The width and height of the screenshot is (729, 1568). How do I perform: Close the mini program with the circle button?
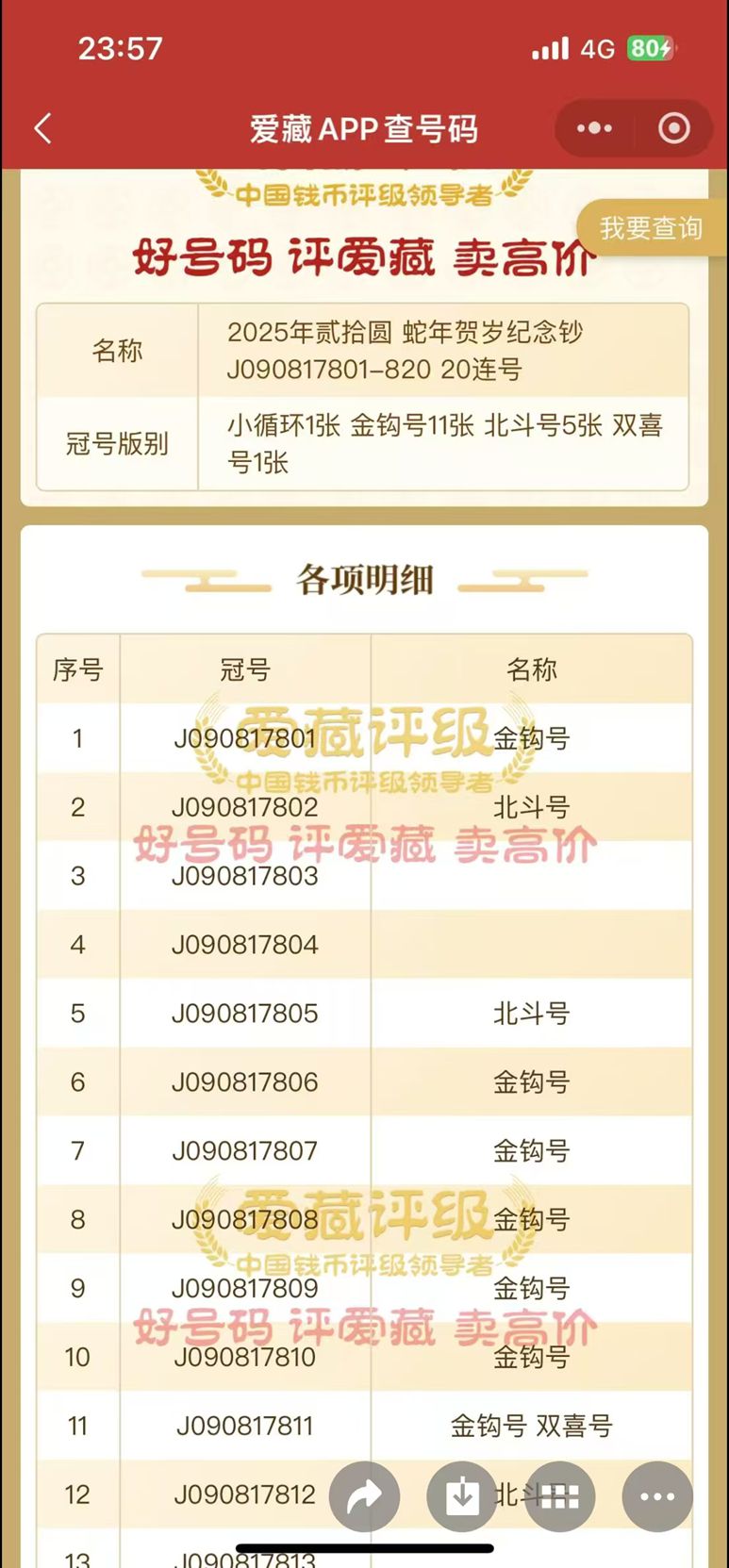coord(673,128)
